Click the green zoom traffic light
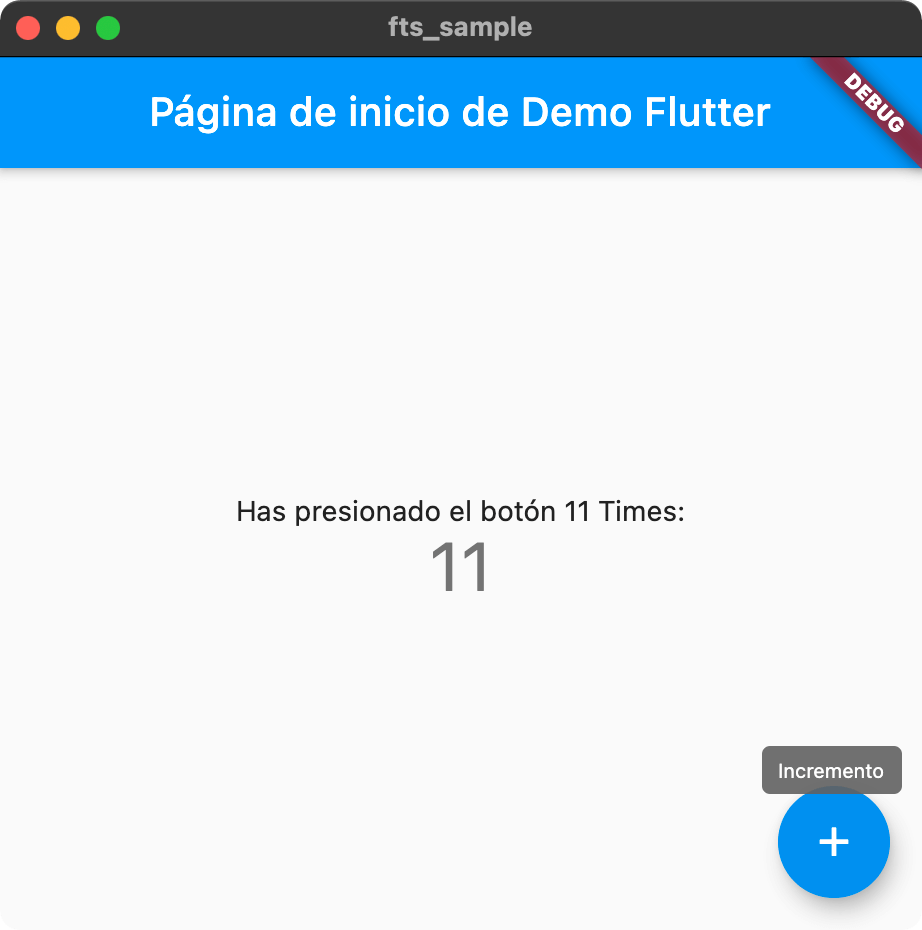The width and height of the screenshot is (922, 930). 106,28
